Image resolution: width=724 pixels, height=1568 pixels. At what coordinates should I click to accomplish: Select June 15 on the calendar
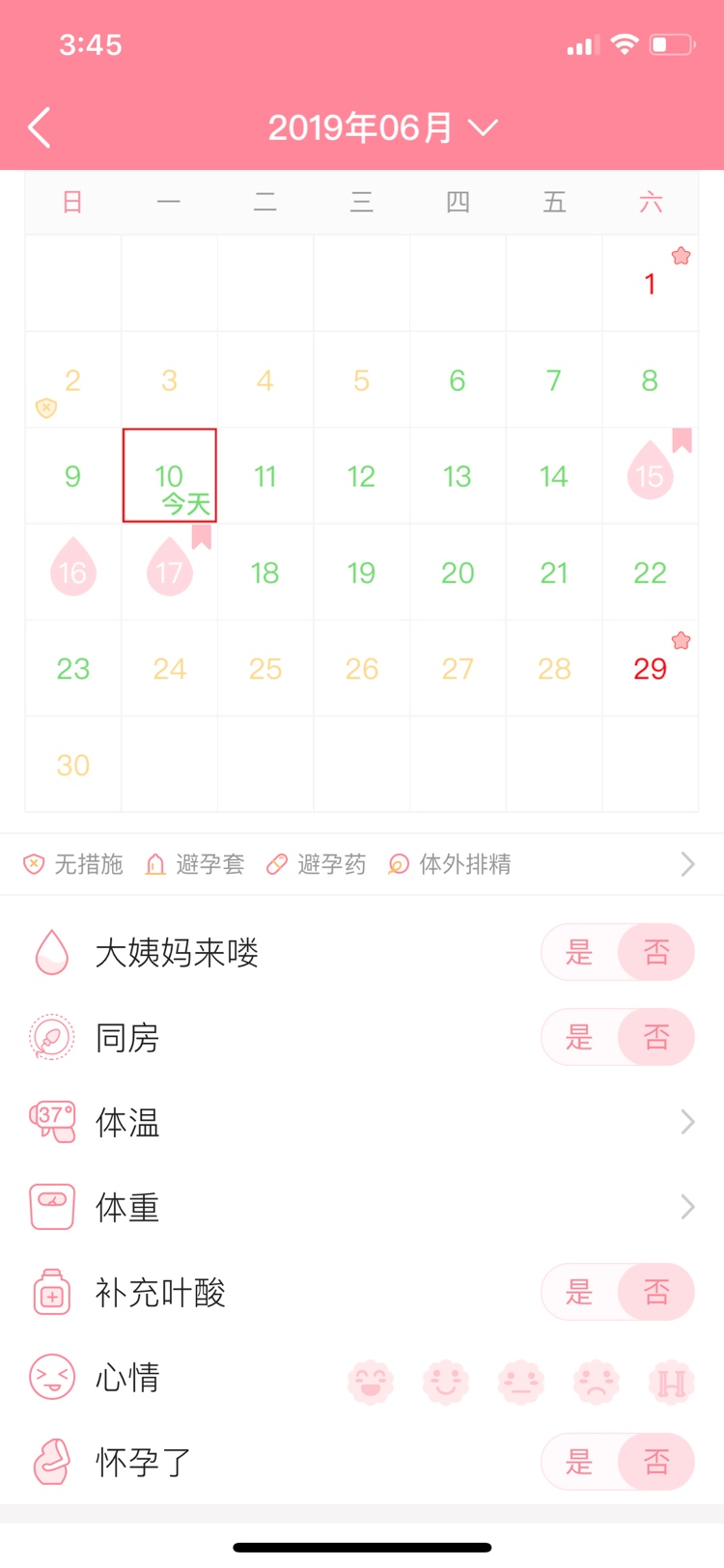(650, 475)
